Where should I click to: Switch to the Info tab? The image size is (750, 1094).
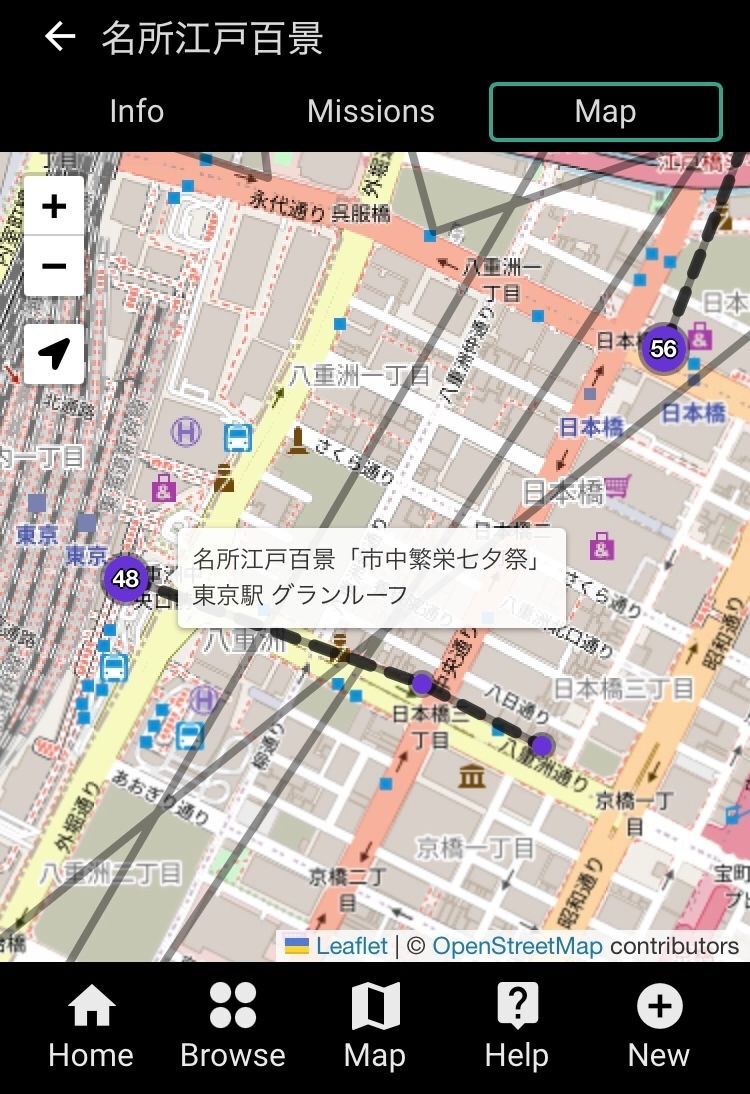click(x=137, y=112)
